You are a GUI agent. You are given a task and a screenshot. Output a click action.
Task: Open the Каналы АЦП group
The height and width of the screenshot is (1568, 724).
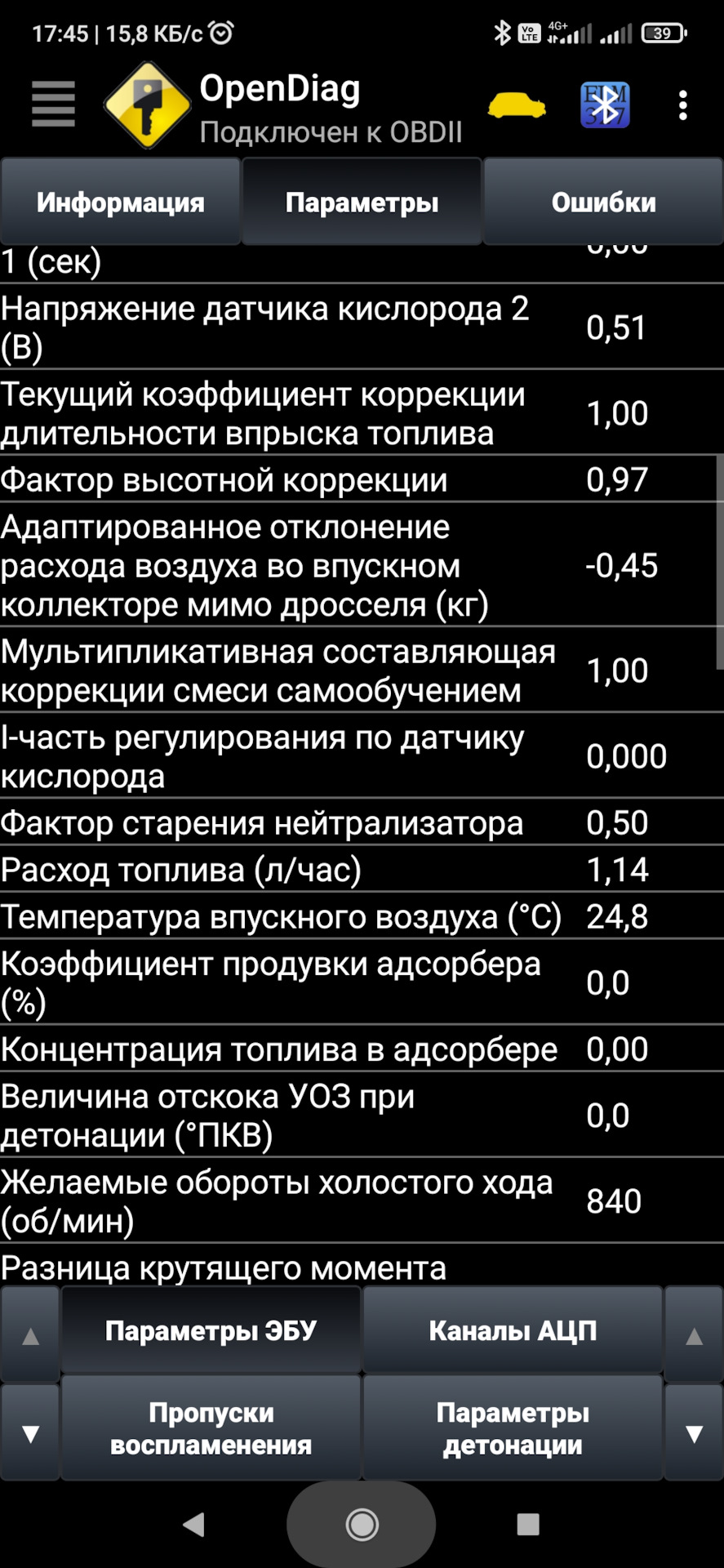coord(513,1330)
